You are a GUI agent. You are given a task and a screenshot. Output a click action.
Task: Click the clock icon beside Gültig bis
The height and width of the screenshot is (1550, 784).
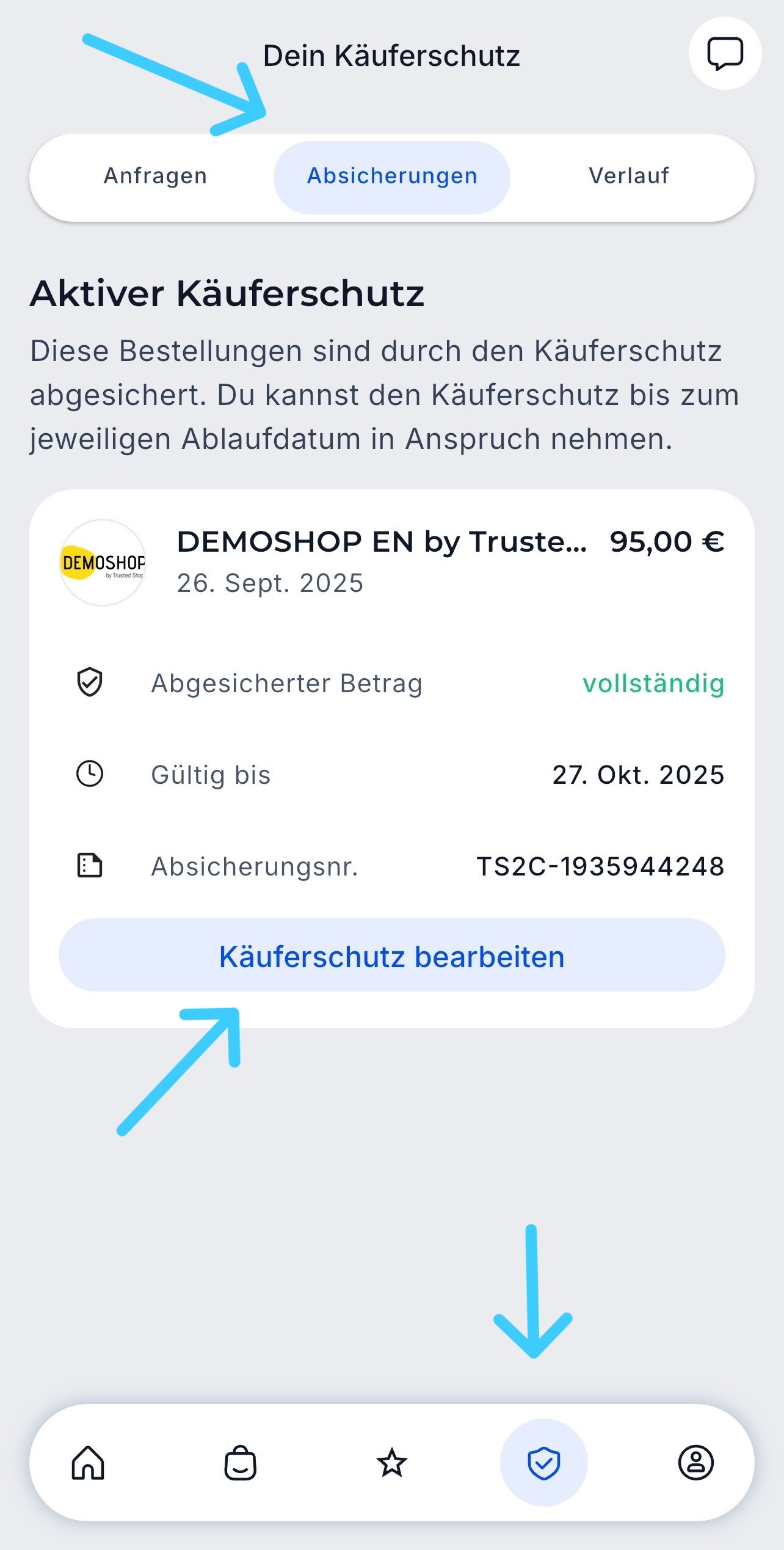89,774
